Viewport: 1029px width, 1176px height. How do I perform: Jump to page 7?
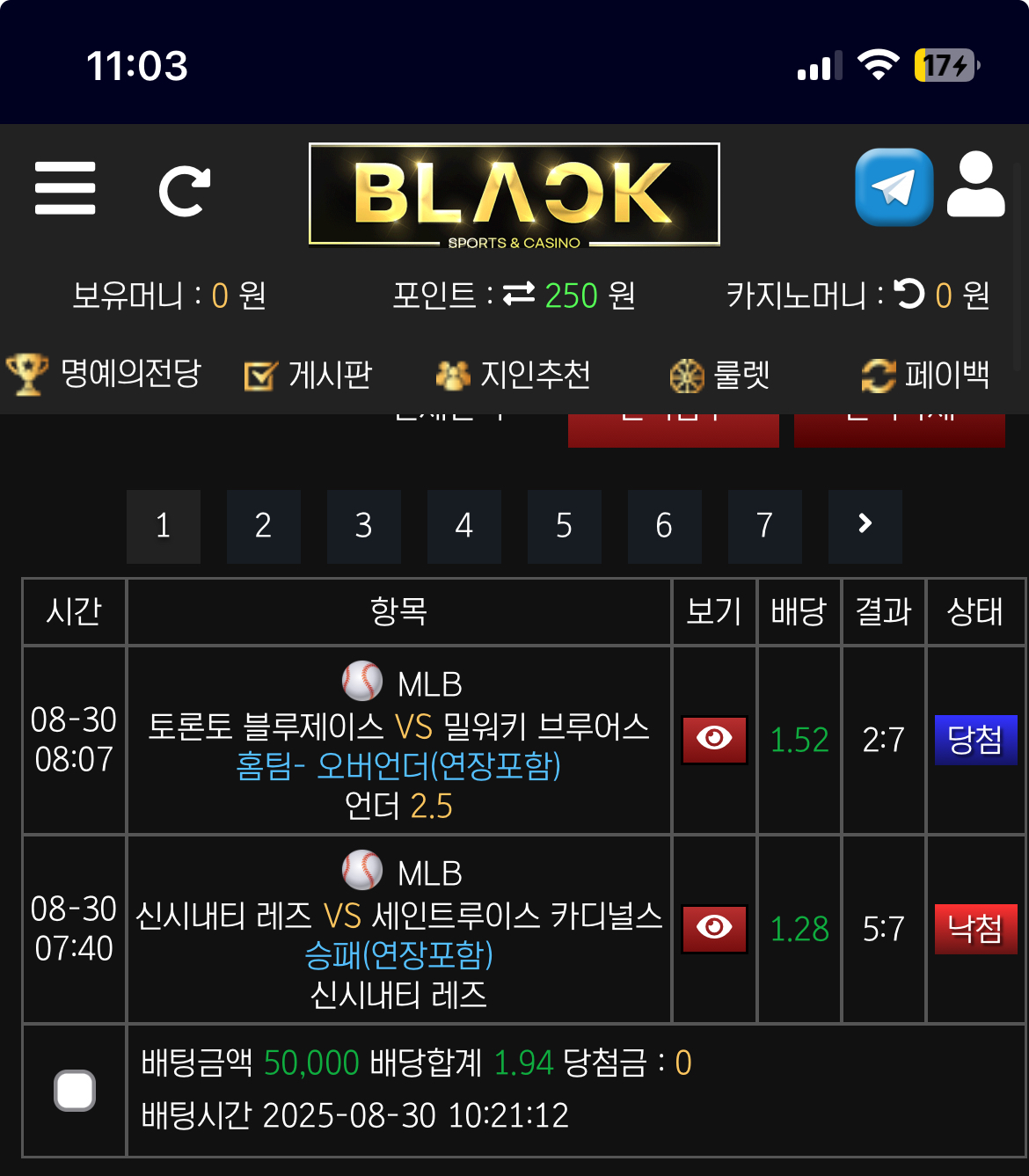point(764,526)
